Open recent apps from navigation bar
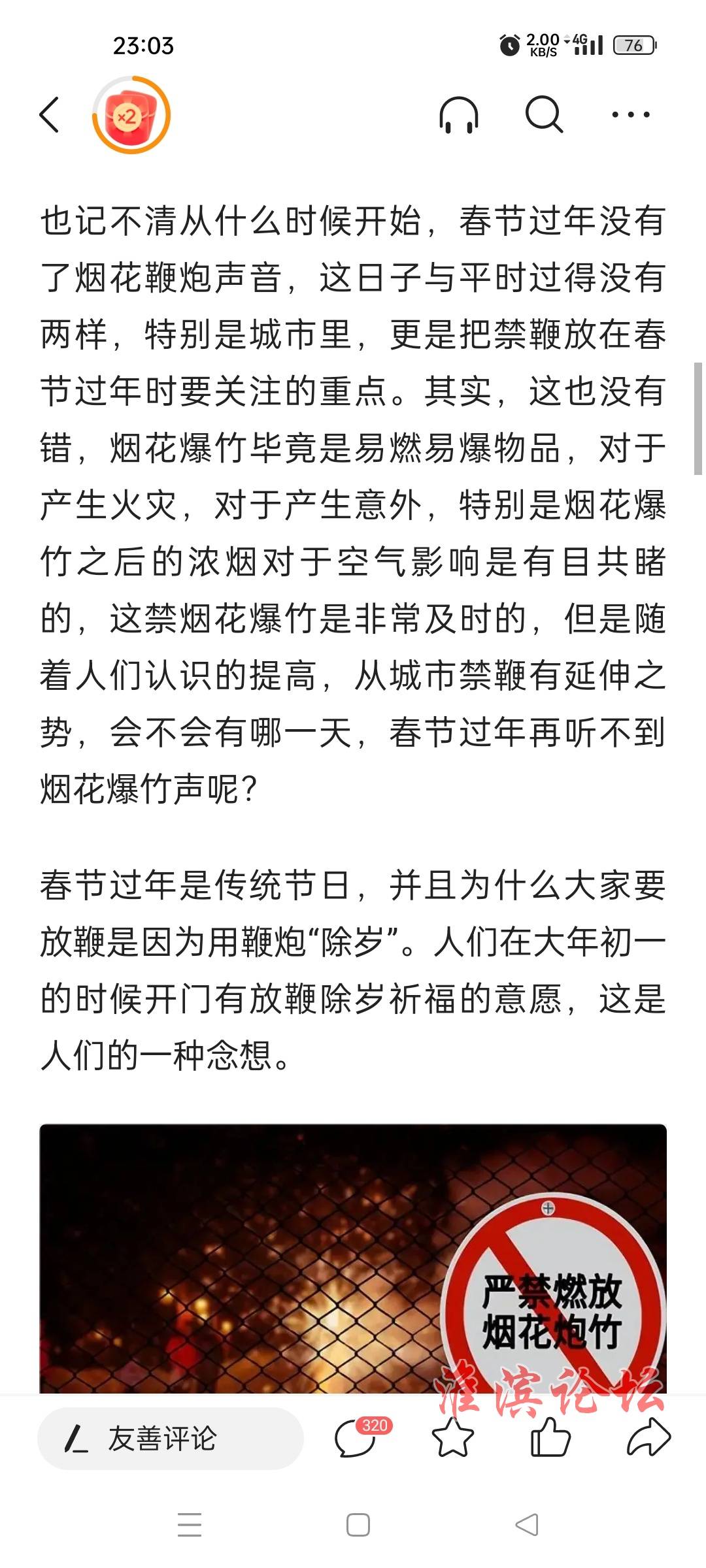Viewport: 706px width, 1568px height. click(x=190, y=1525)
